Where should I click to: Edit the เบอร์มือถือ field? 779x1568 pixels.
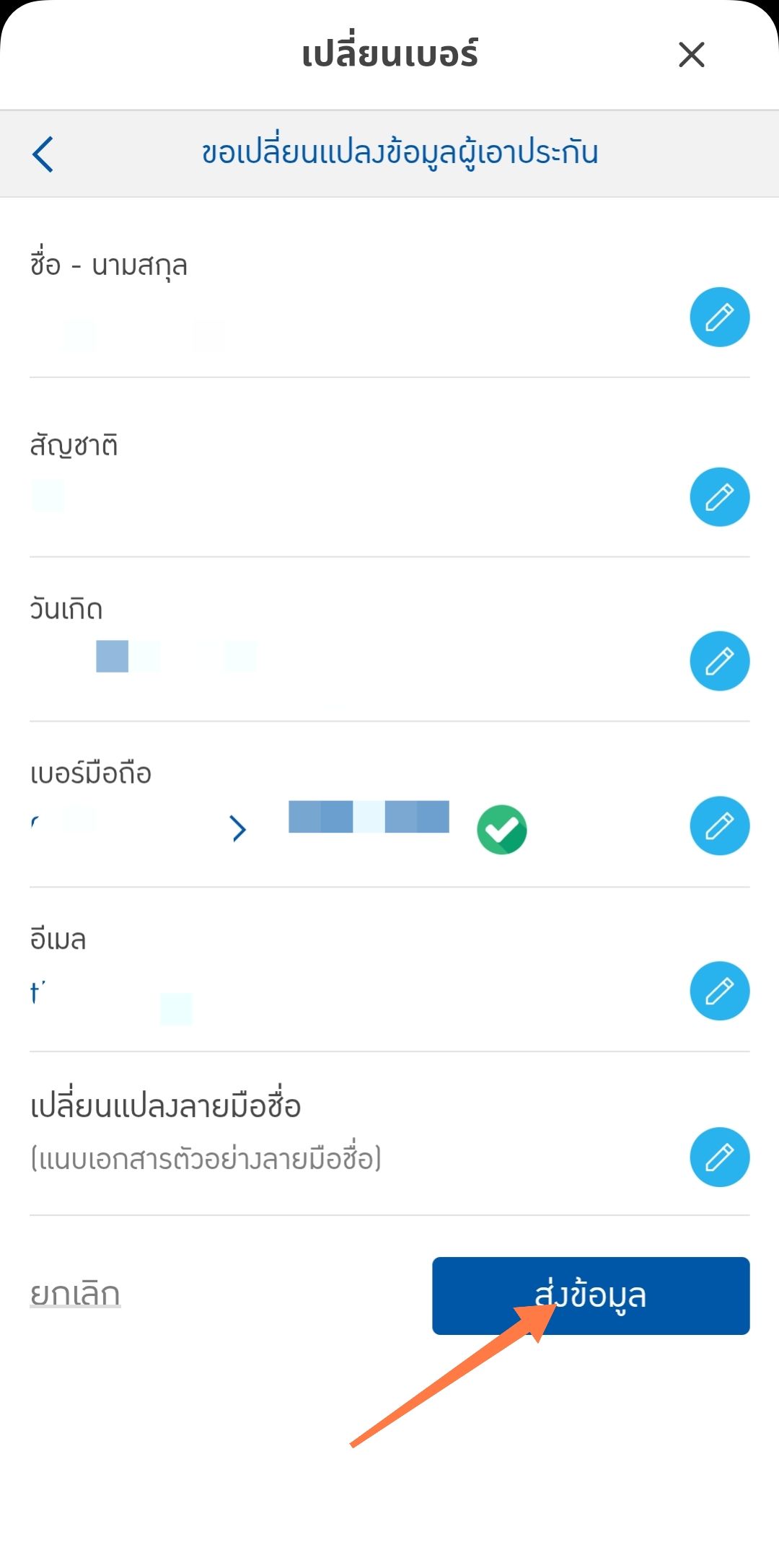pyautogui.click(x=719, y=826)
